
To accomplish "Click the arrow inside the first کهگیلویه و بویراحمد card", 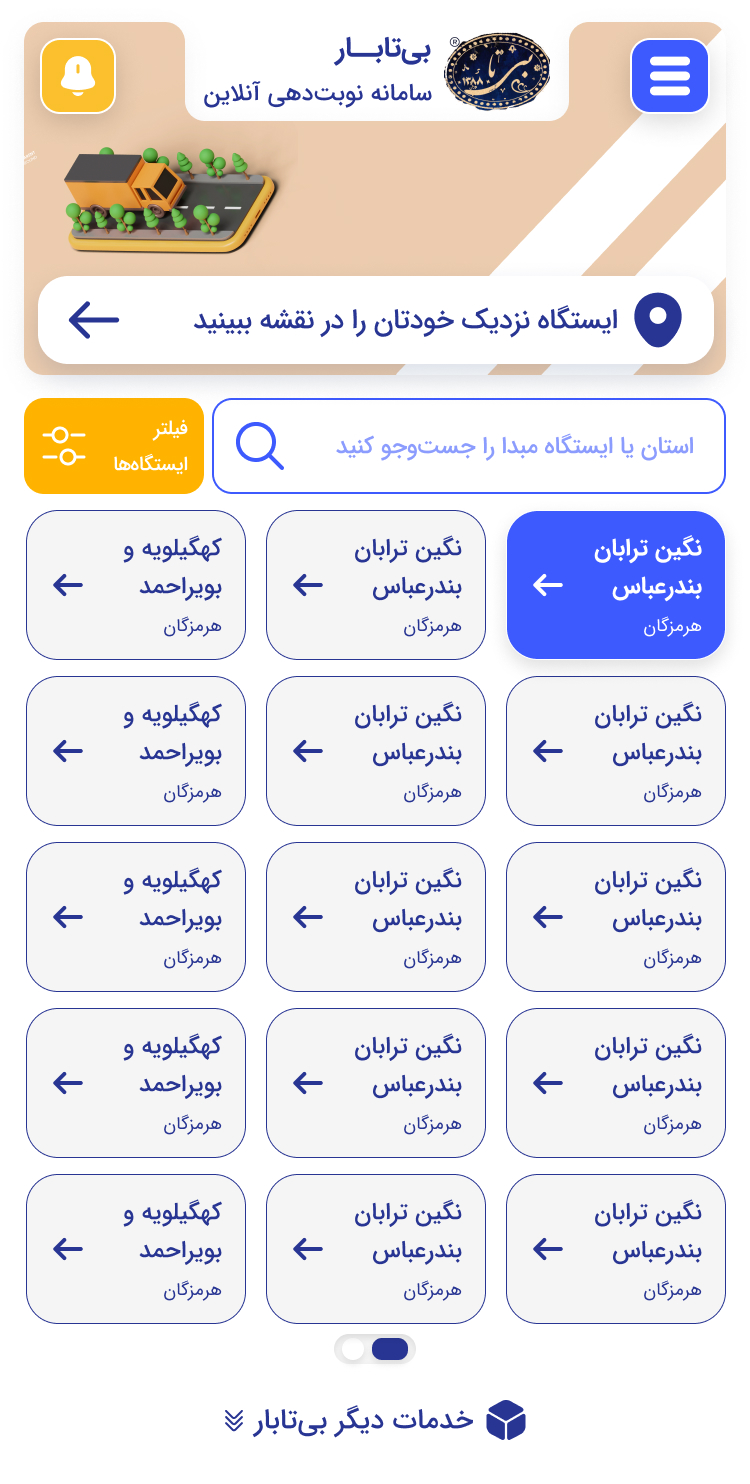I will click(68, 585).
